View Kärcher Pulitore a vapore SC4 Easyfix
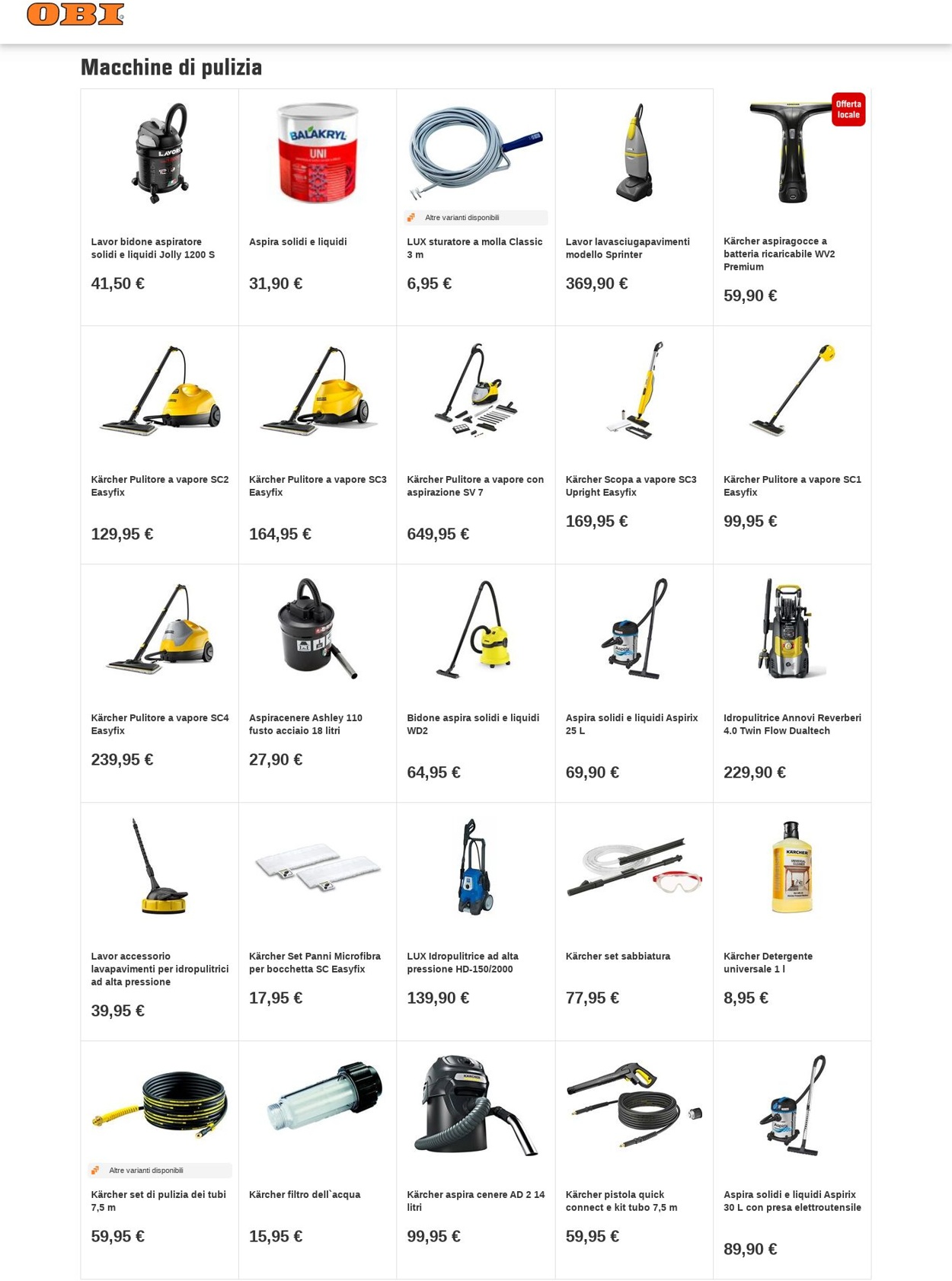 click(x=159, y=724)
